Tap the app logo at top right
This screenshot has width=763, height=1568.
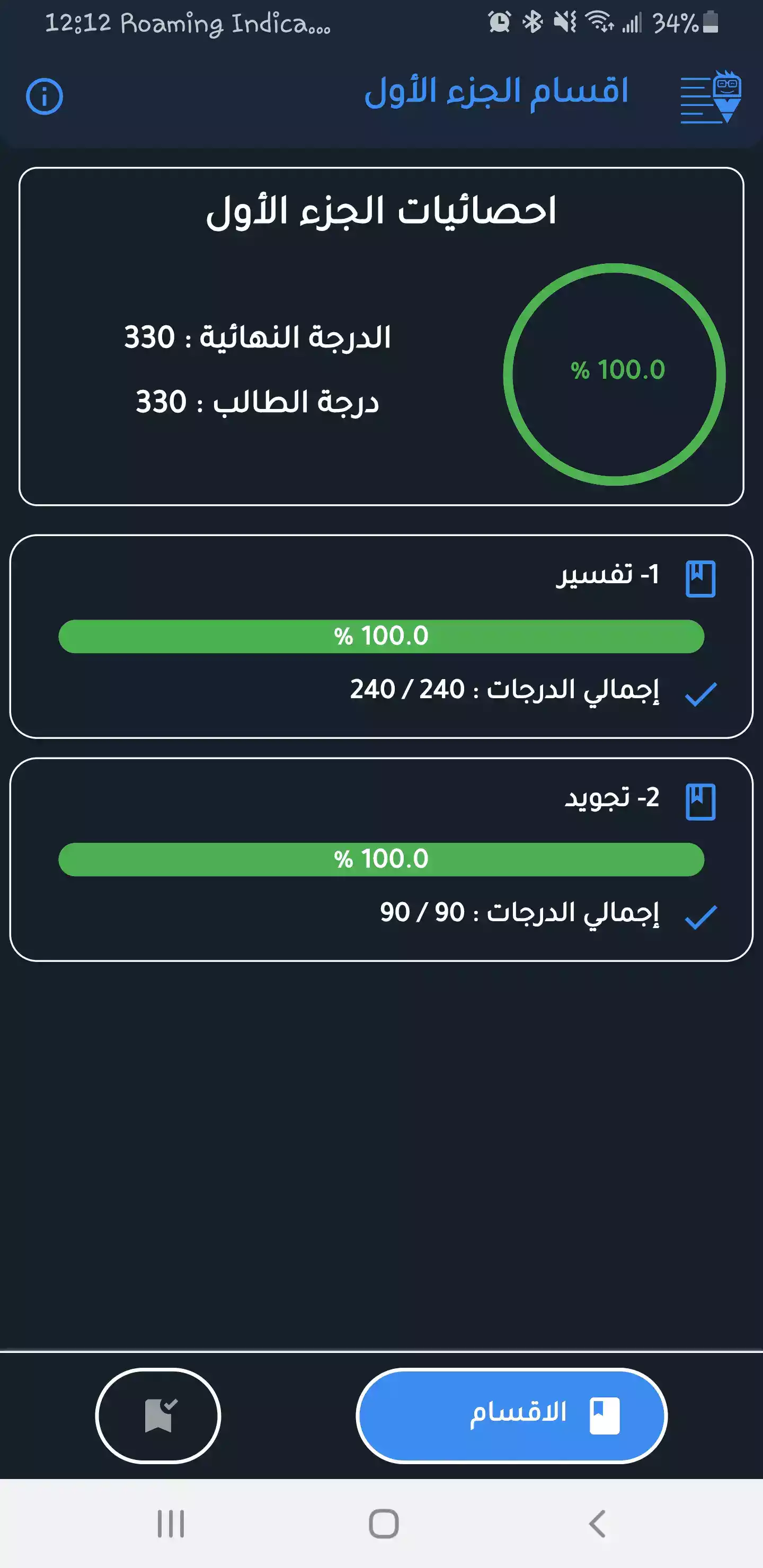[x=710, y=97]
